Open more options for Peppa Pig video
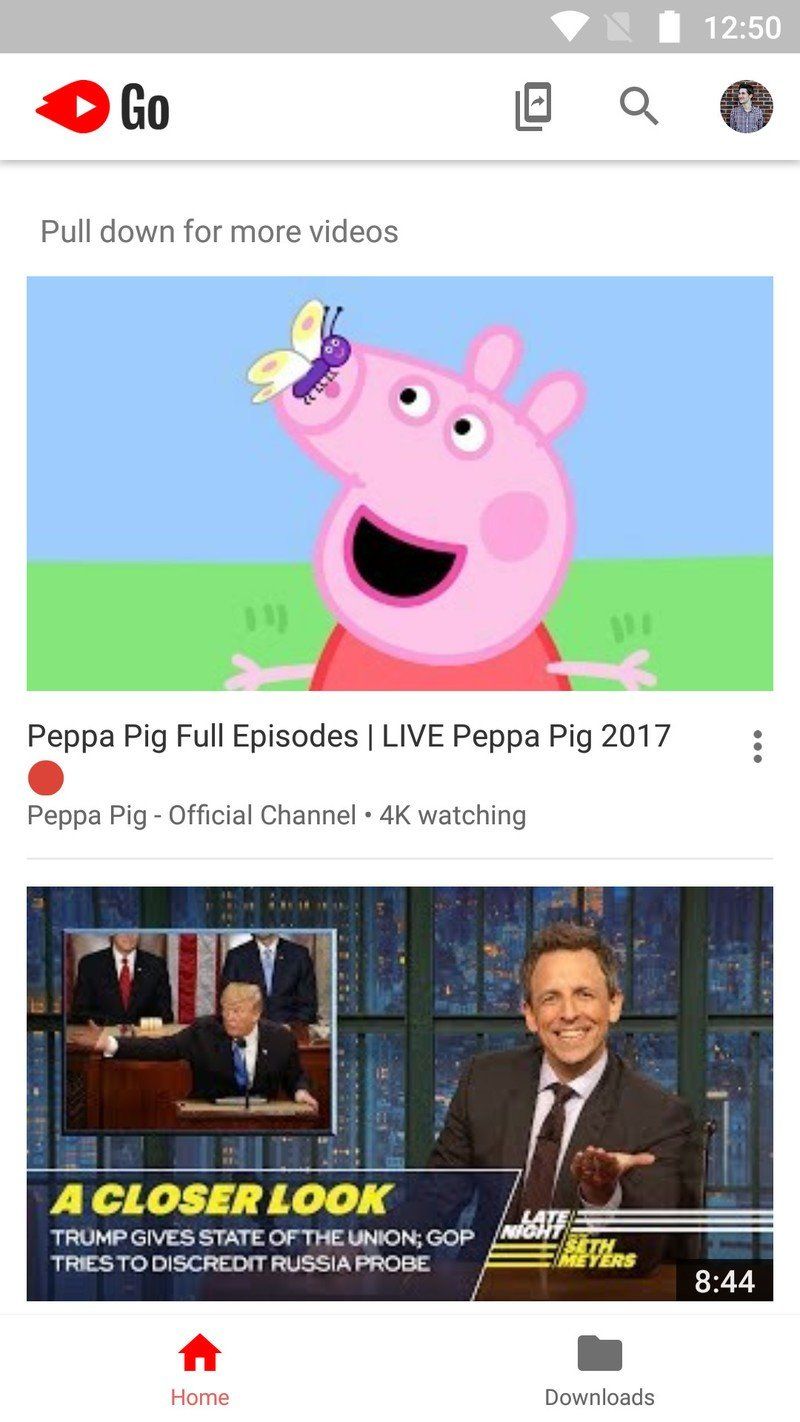800x1422 pixels. tap(757, 746)
